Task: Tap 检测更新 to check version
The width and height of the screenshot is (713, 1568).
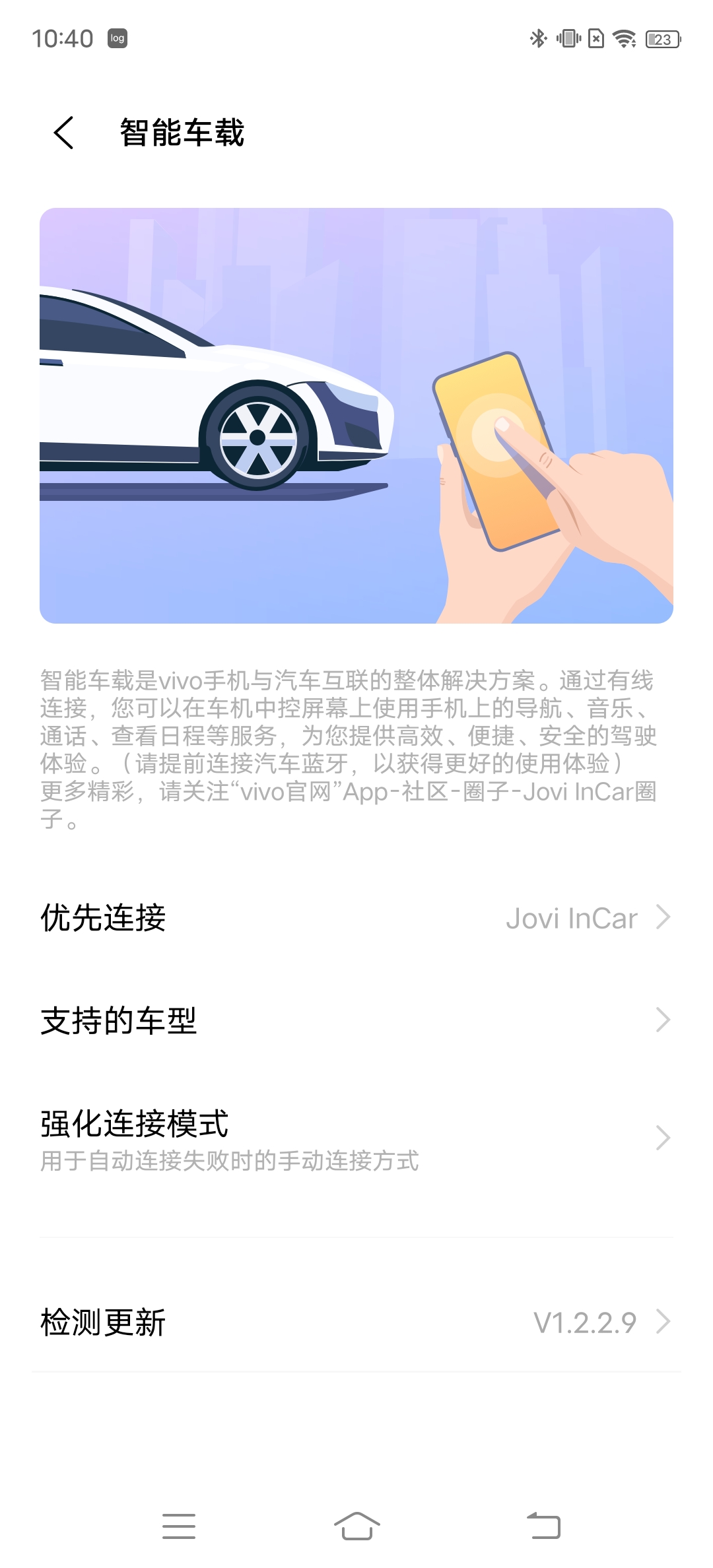Action: click(x=356, y=1322)
